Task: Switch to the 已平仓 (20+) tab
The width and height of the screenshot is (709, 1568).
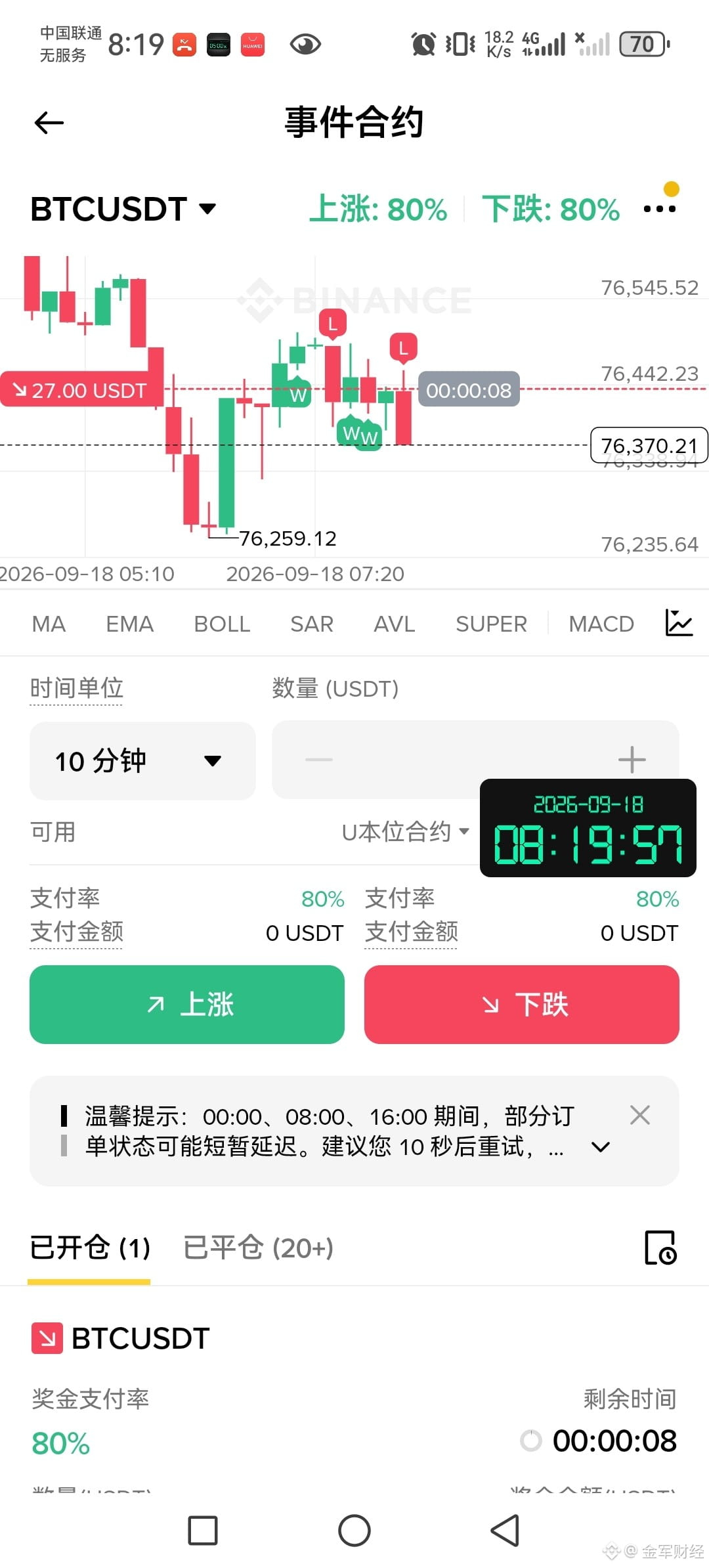Action: click(x=258, y=1248)
